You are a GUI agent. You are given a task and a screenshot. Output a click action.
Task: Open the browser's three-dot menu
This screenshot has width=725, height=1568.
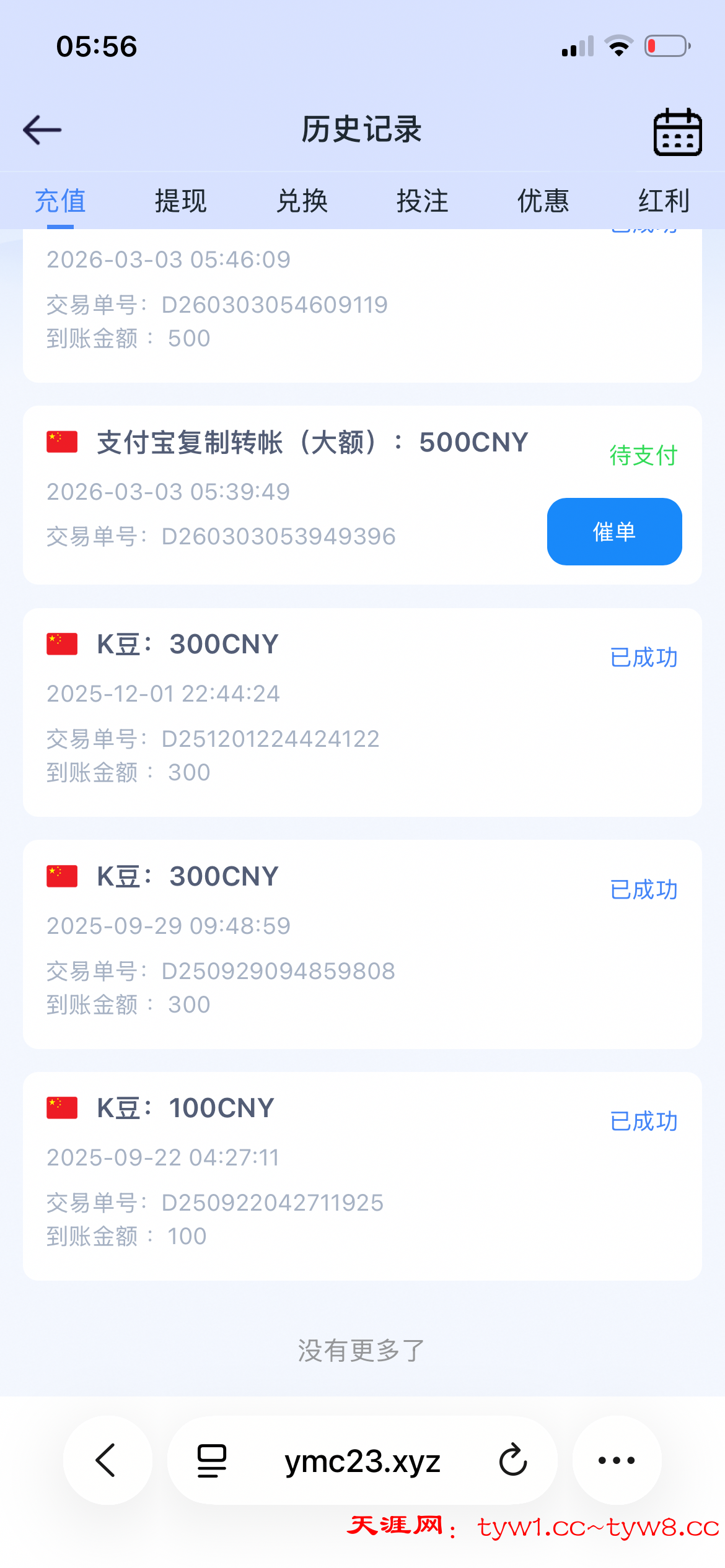tap(617, 1460)
